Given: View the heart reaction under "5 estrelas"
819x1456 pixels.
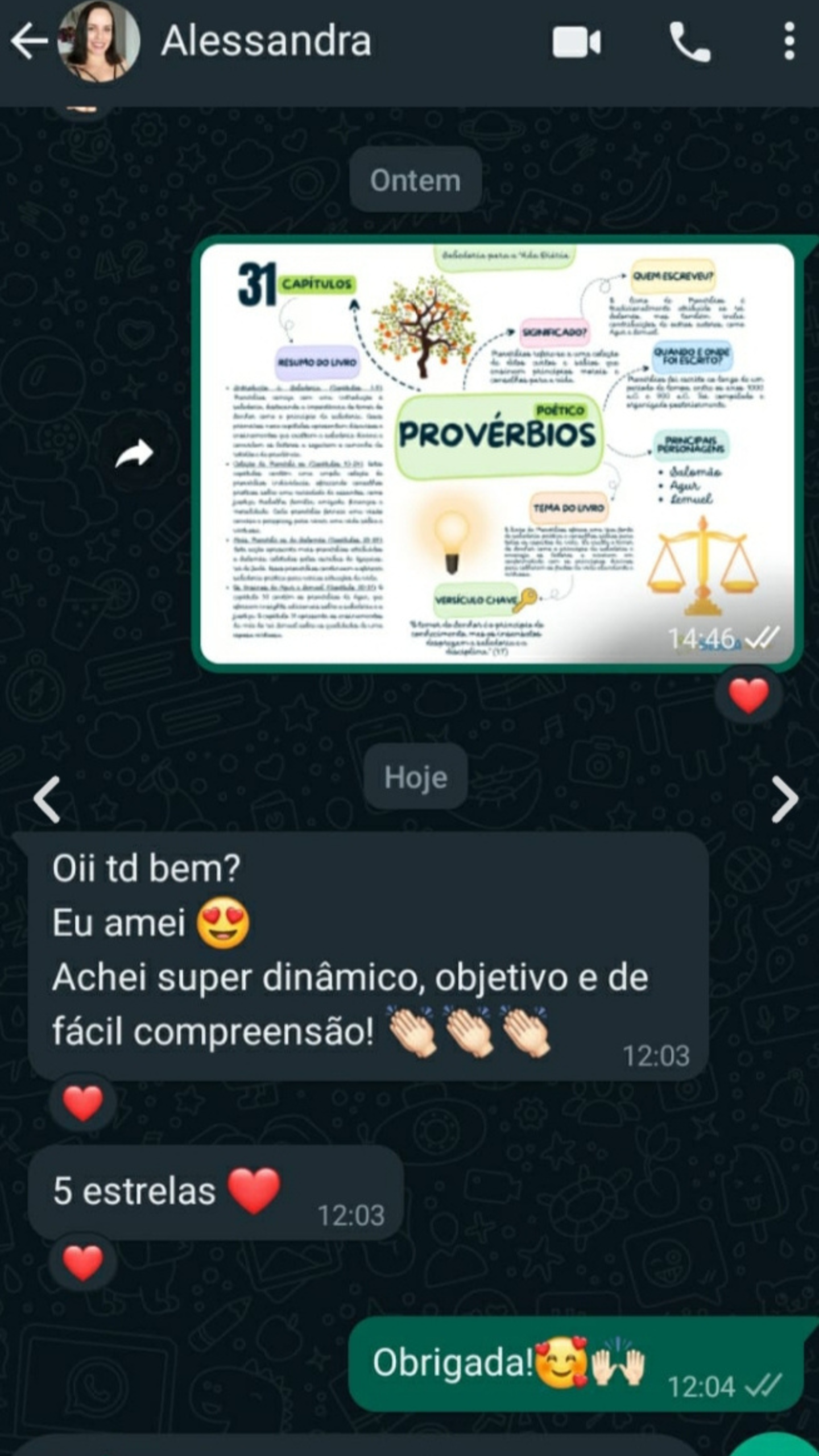Looking at the screenshot, I should tap(83, 1263).
